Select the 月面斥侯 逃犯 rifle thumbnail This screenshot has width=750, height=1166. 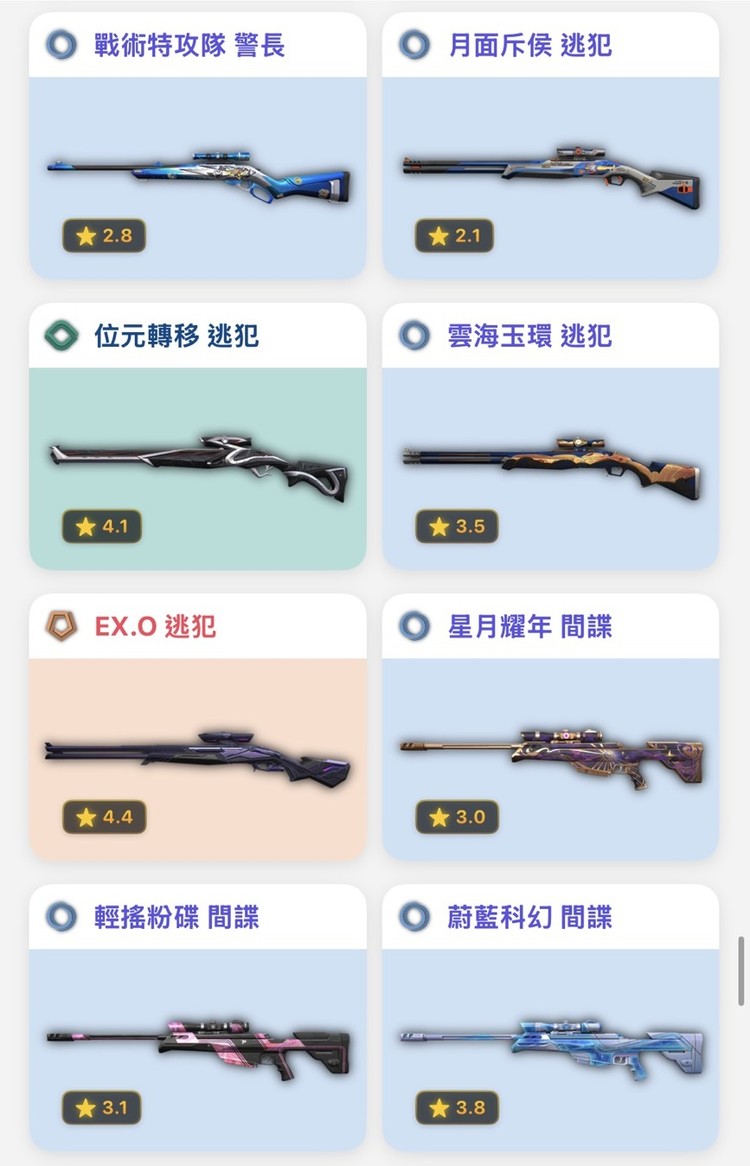[x=550, y=170]
